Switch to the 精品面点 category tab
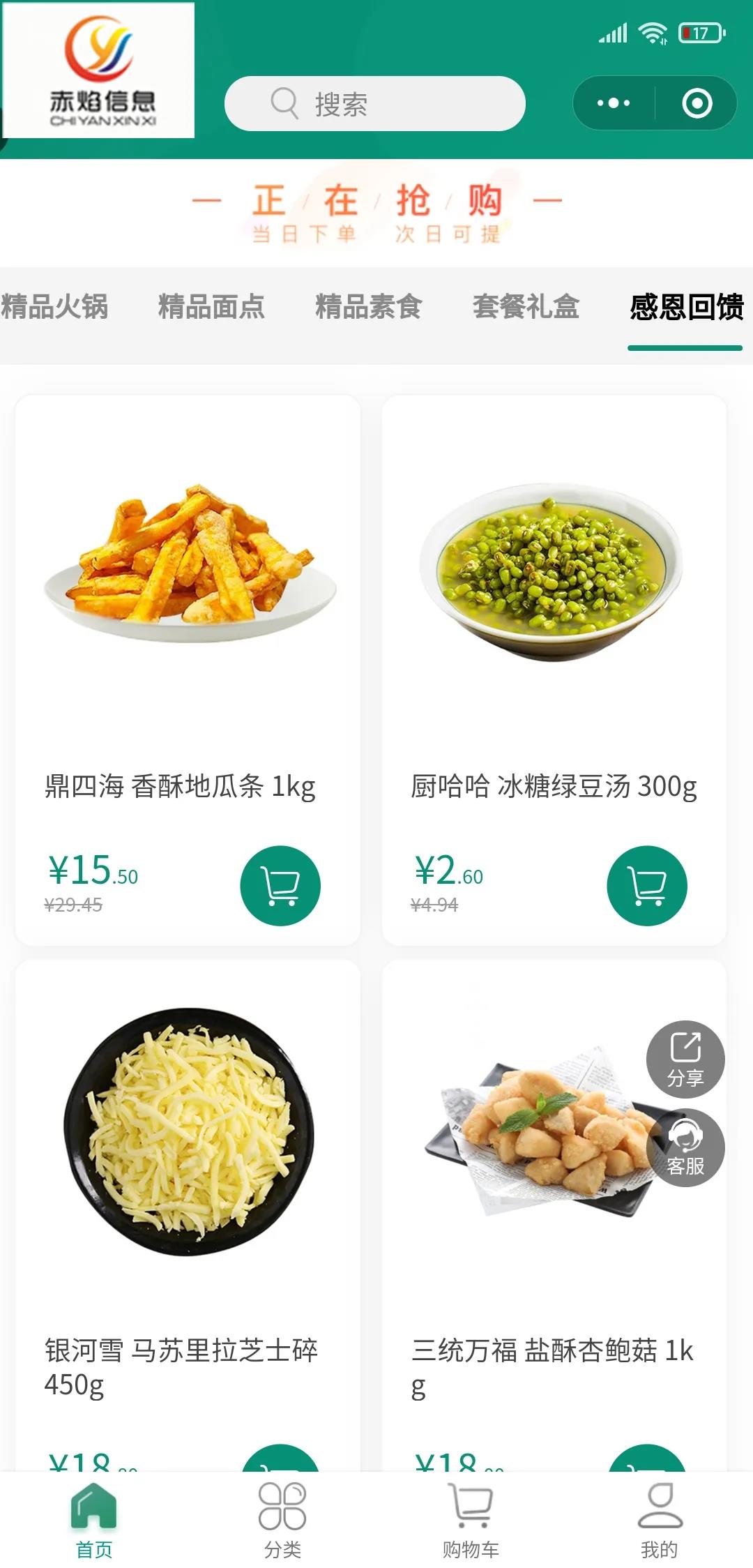This screenshot has width=753, height=1568. pyautogui.click(x=211, y=307)
